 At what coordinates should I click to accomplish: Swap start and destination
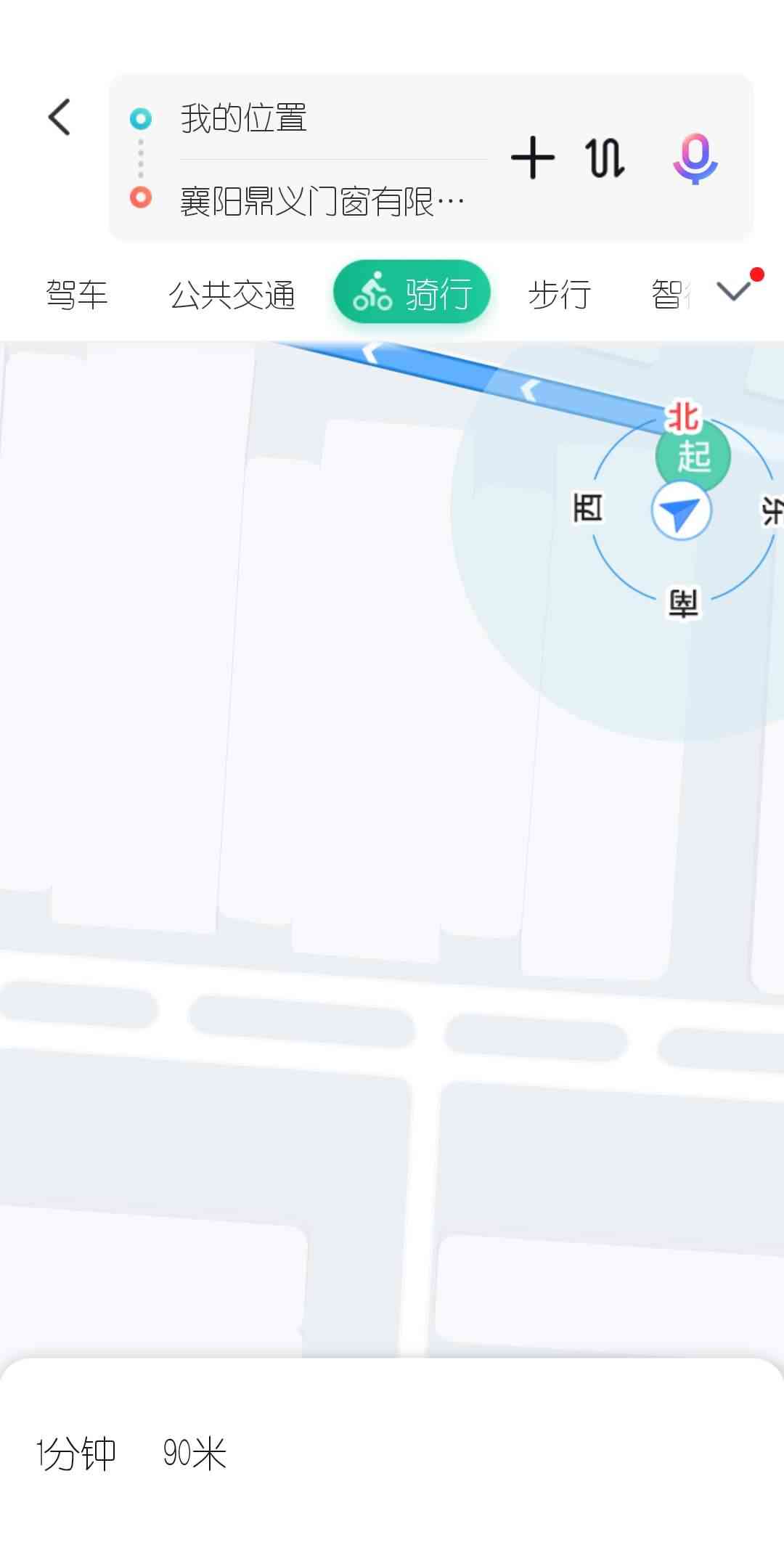(604, 158)
